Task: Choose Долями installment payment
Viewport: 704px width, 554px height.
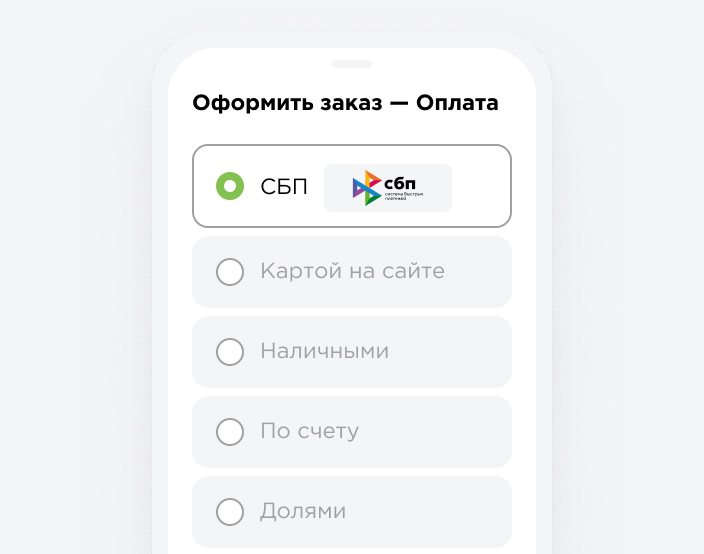Action: point(230,512)
